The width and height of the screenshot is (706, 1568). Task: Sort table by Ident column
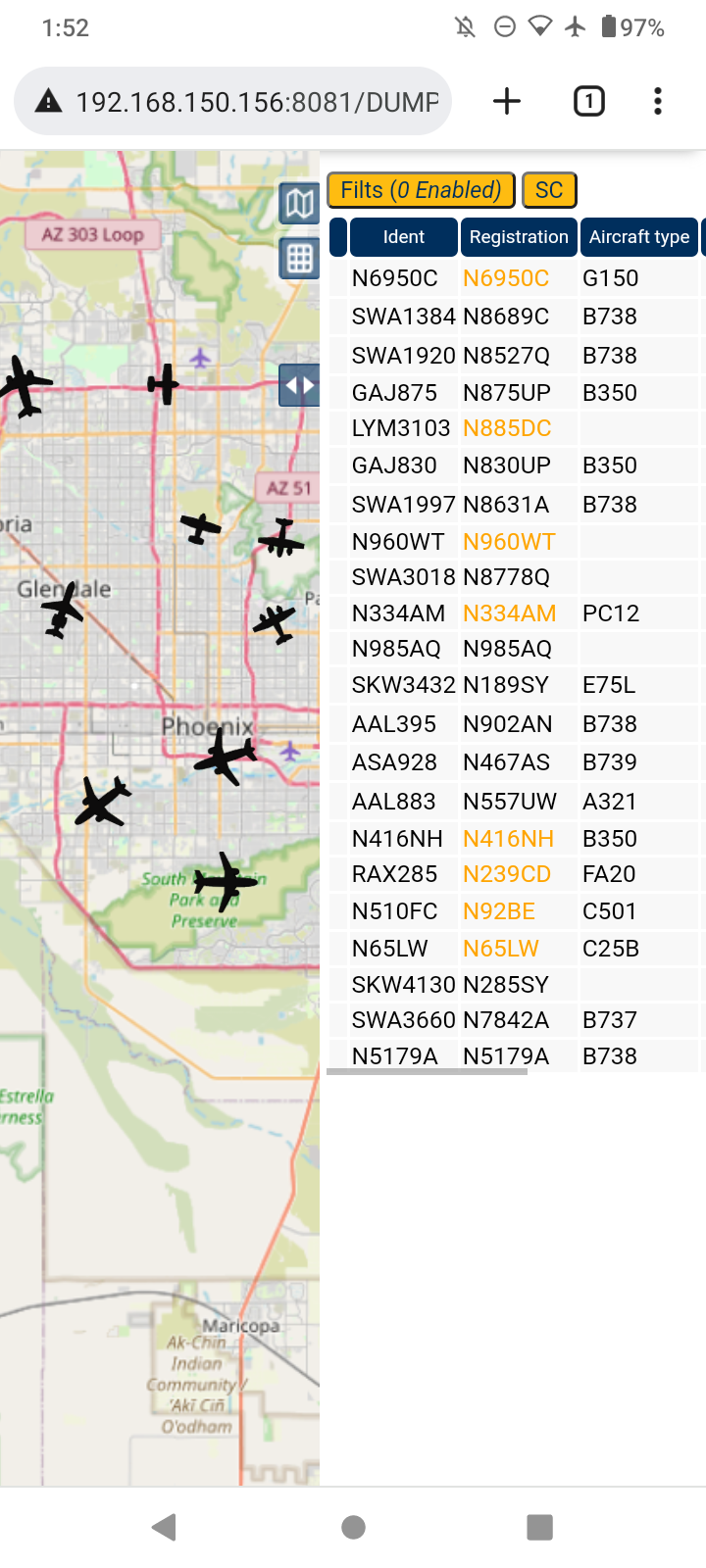point(404,237)
